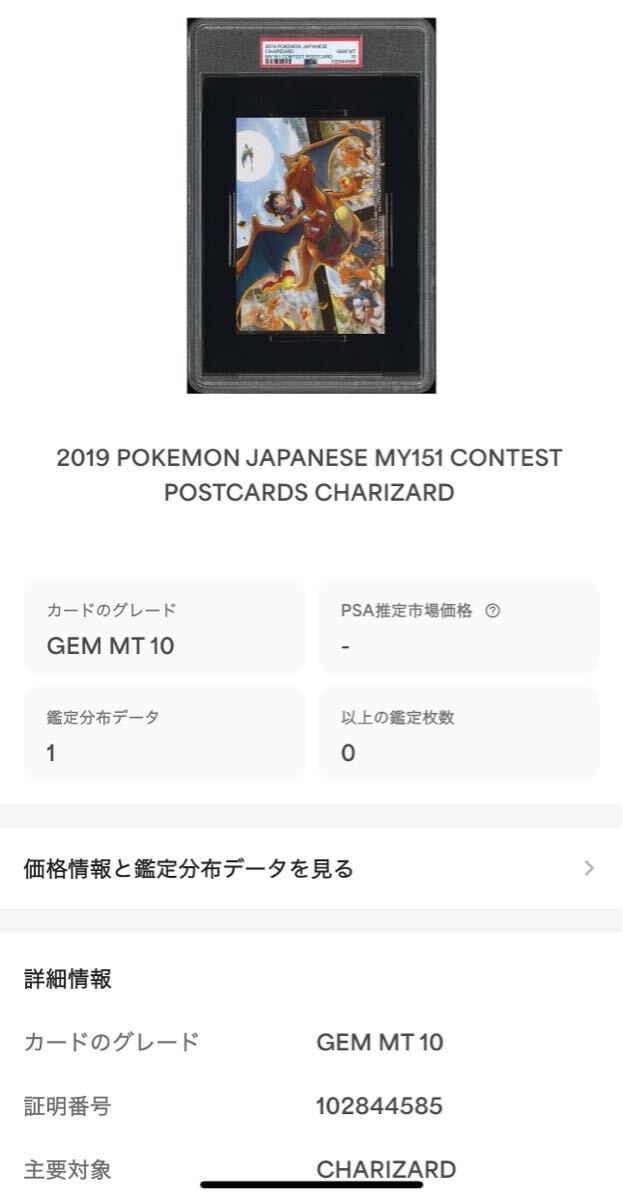This screenshot has width=623, height=1200.
Task: Tap the help icon beside PSA推定市場価格
Action: pos(492,611)
